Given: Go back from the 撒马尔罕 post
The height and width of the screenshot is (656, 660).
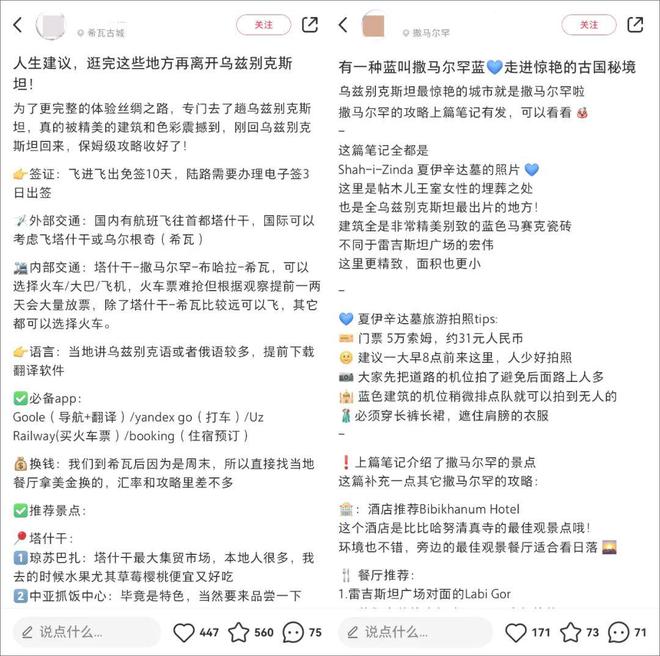Looking at the screenshot, I should 343,25.
